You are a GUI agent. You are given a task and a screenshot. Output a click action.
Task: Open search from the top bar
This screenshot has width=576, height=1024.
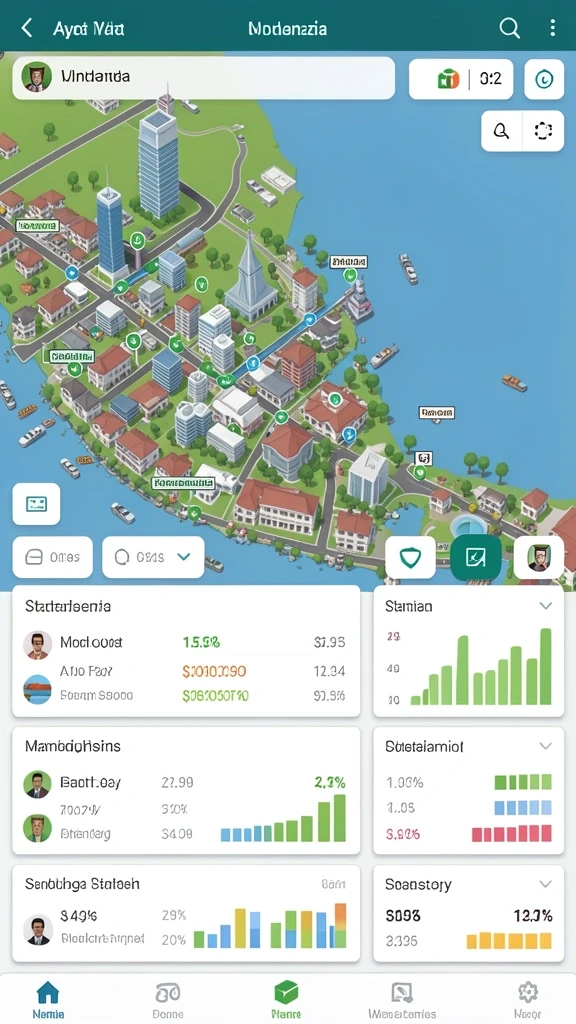[509, 27]
